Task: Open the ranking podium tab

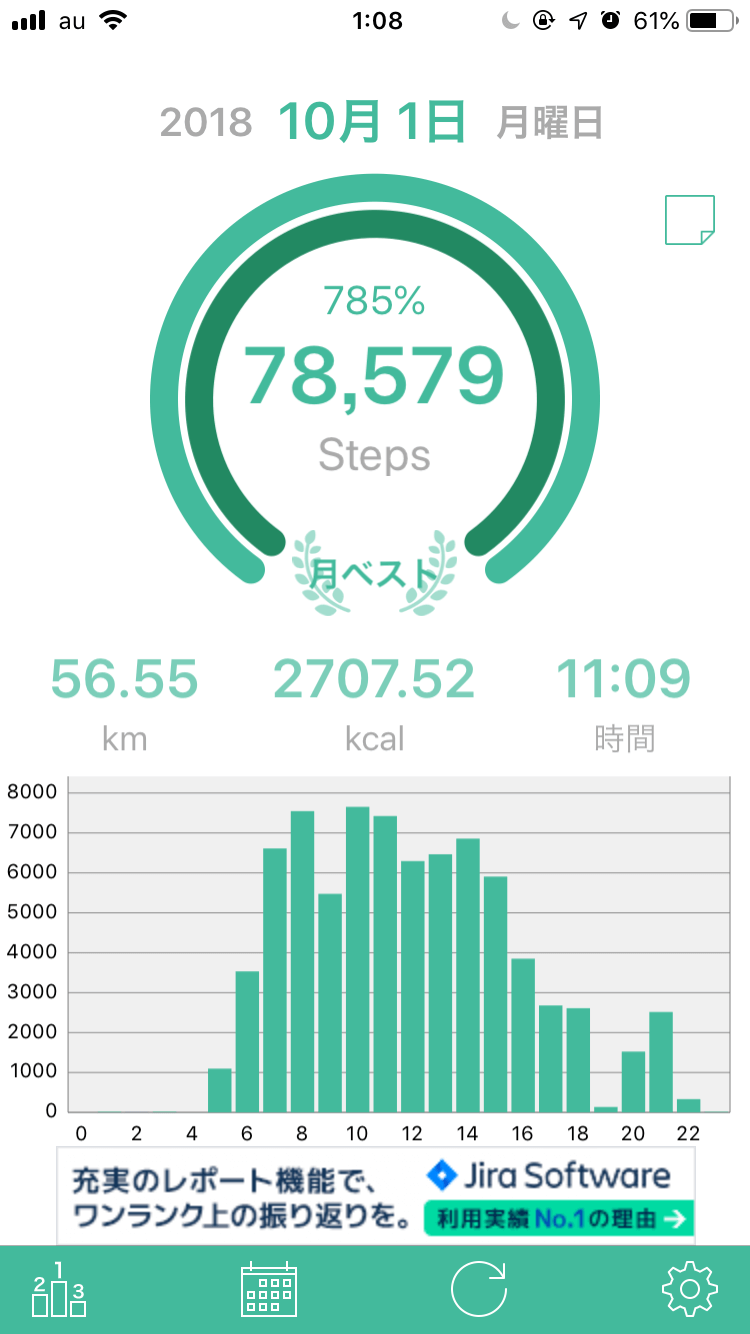Action: 59,1290
